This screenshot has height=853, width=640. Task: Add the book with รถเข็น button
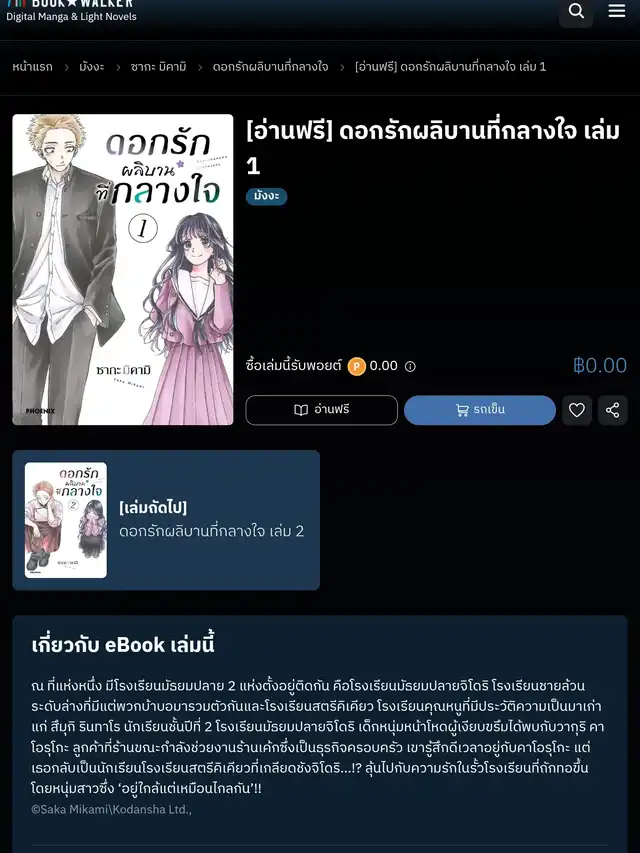tap(479, 410)
